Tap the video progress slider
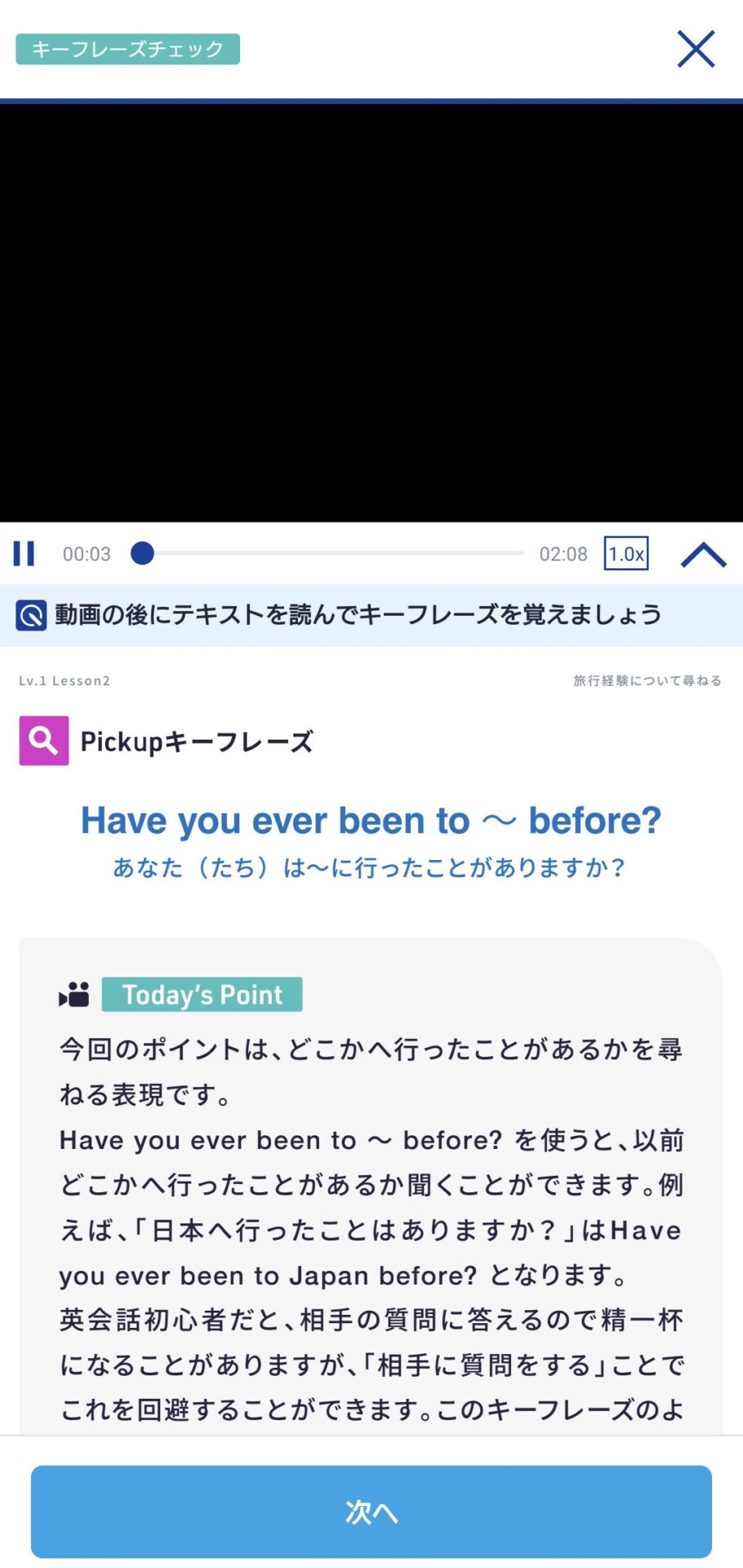Viewport: 743px width, 1568px height. [x=327, y=554]
